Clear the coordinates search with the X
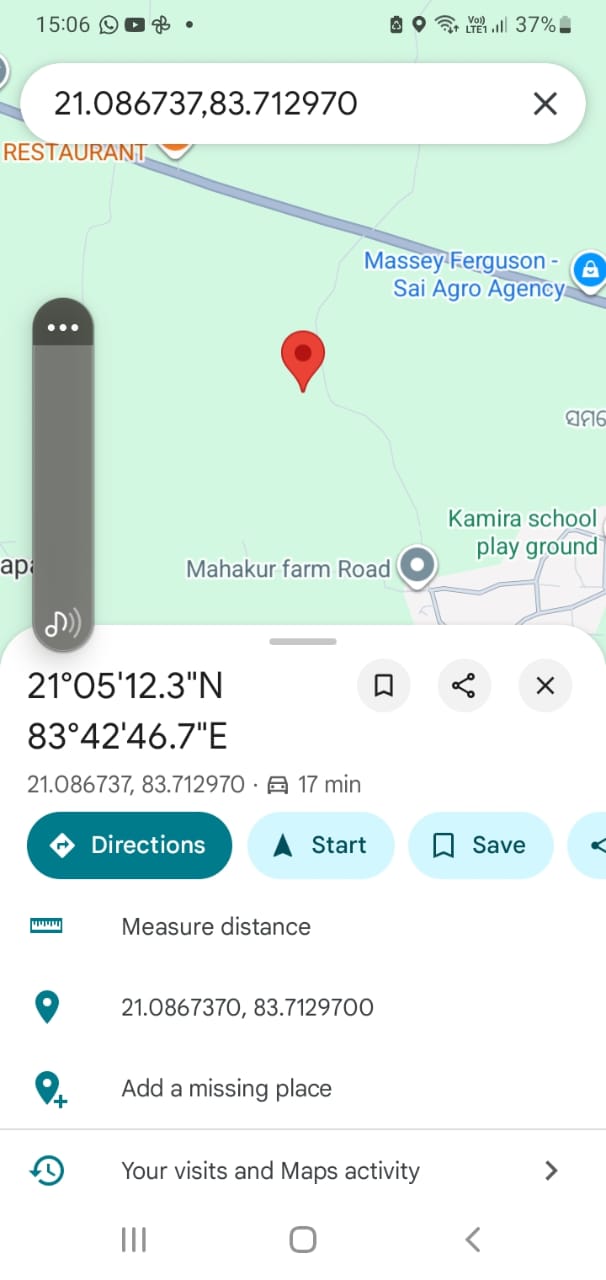 click(545, 103)
